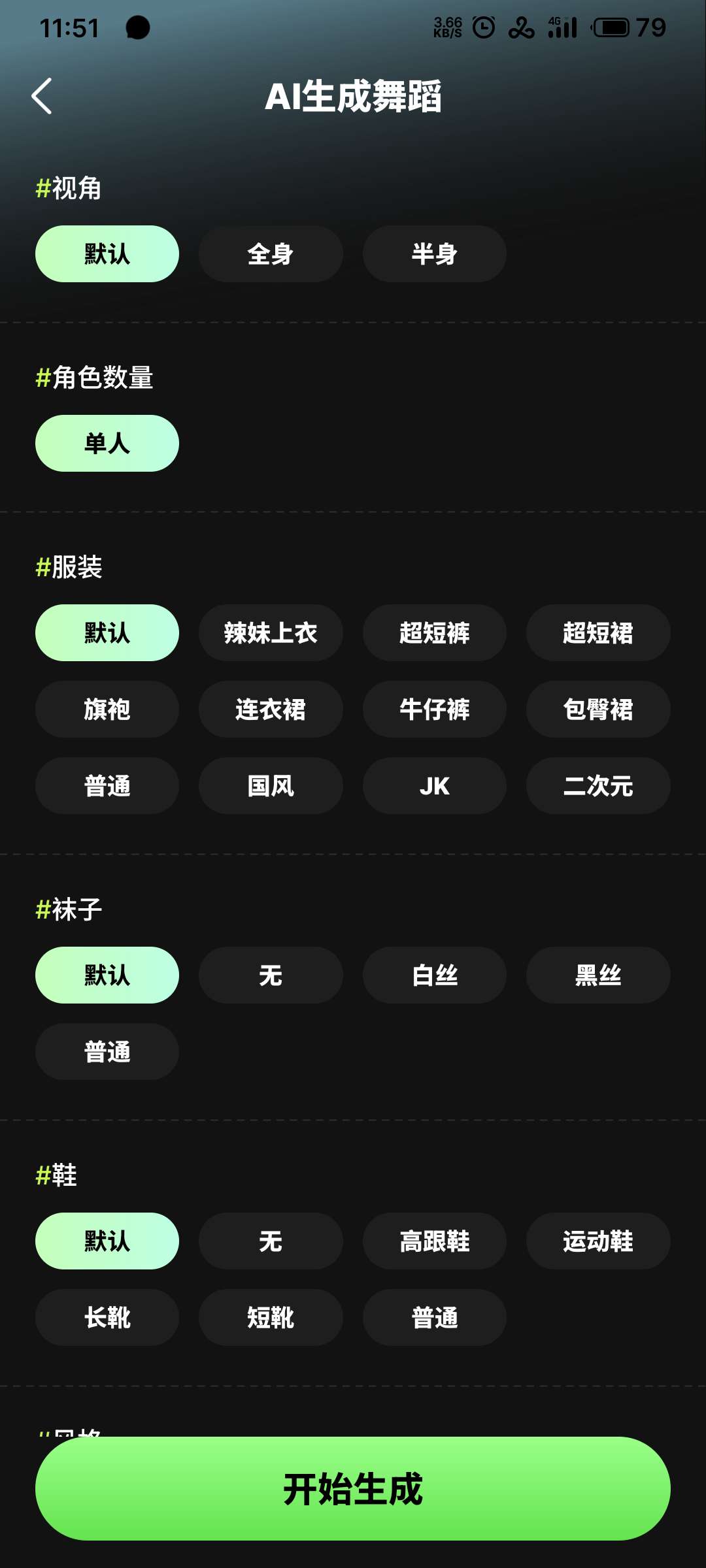Tap 开始生成 to start generating
Image resolution: width=706 pixels, height=1568 pixels.
pos(353,1488)
